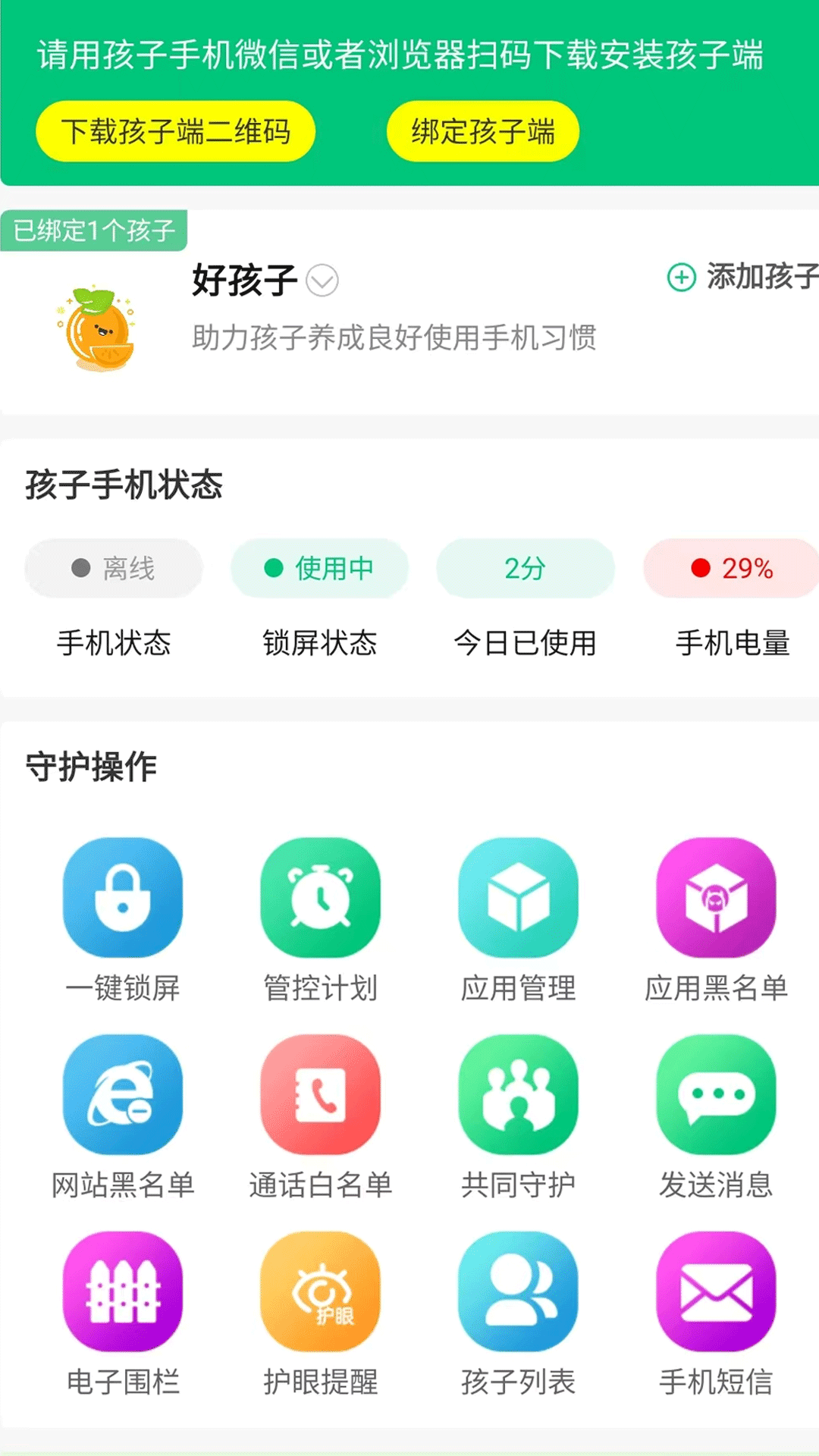Tap the 下载孩子端二维码 QR code button
Viewport: 819px width, 1456px height.
point(176,130)
